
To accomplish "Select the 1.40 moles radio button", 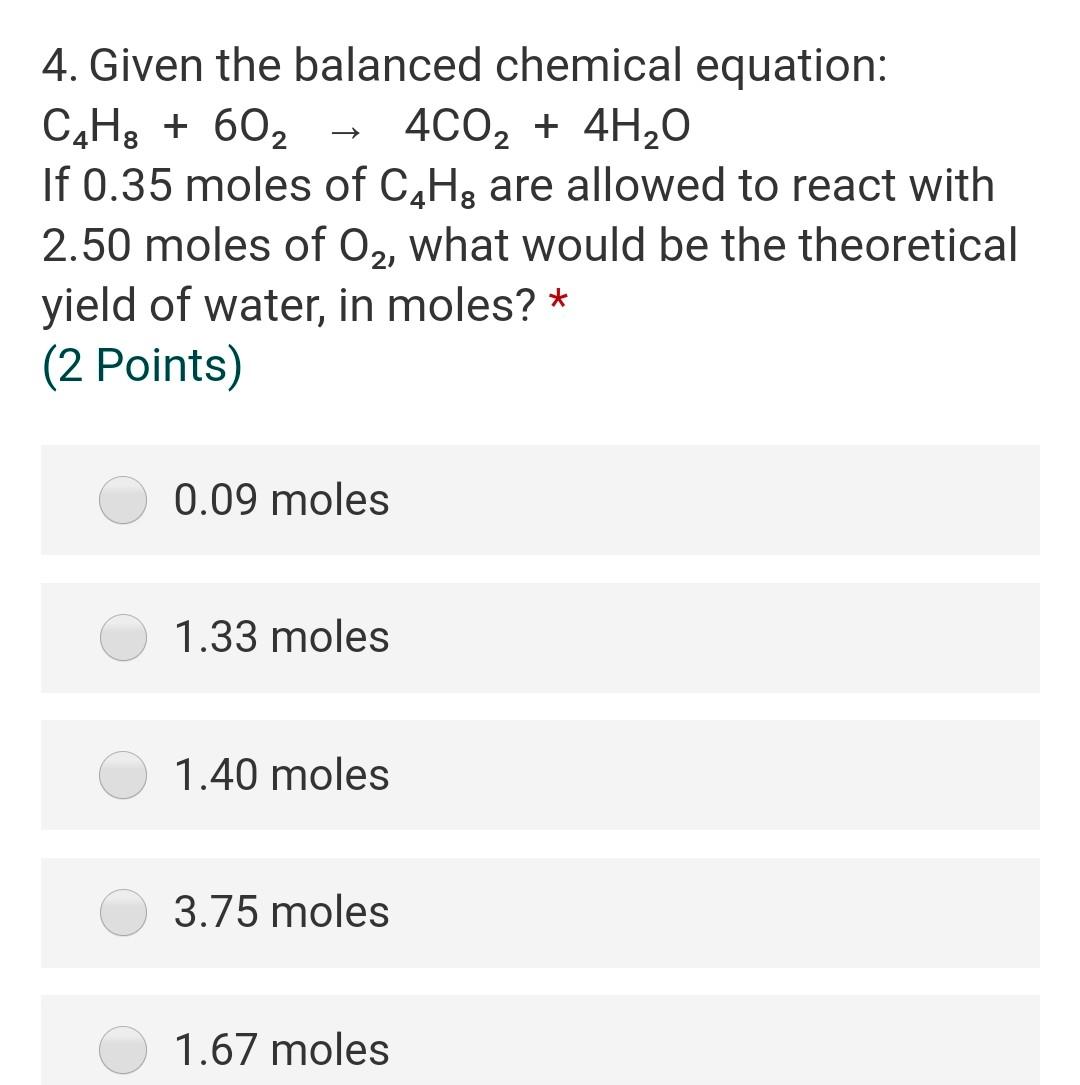I will (x=122, y=775).
